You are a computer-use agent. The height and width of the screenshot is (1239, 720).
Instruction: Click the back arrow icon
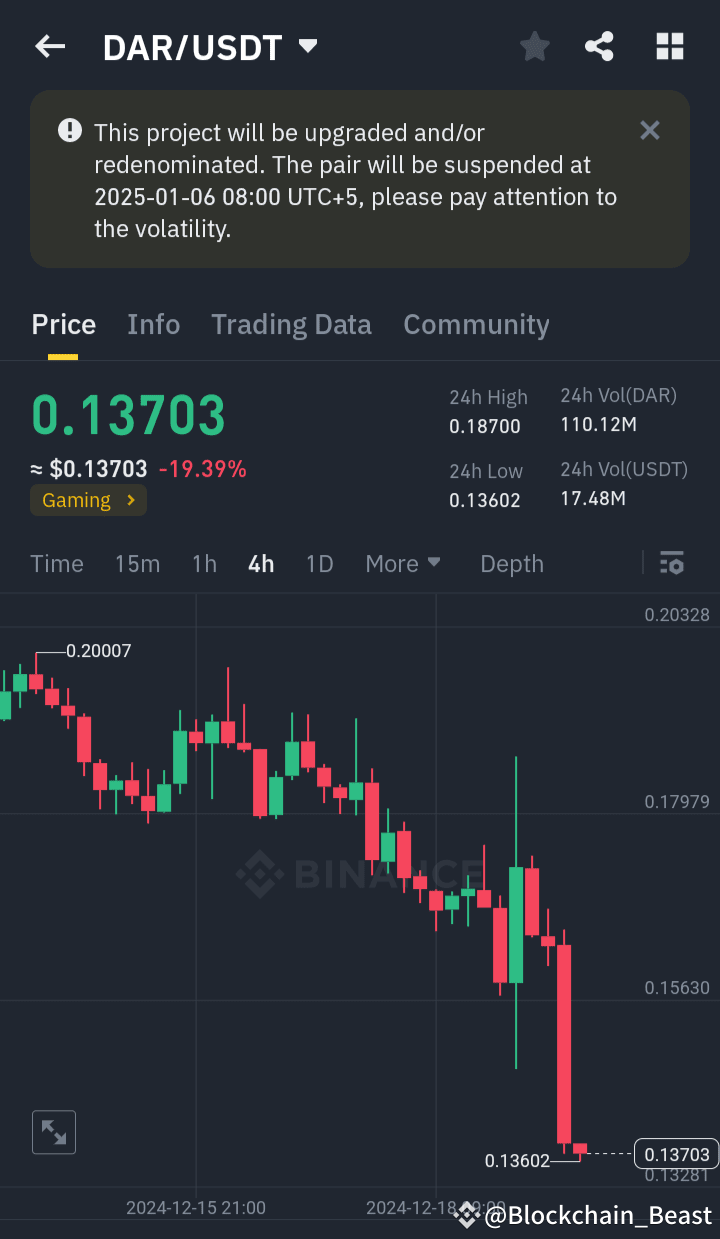(50, 46)
